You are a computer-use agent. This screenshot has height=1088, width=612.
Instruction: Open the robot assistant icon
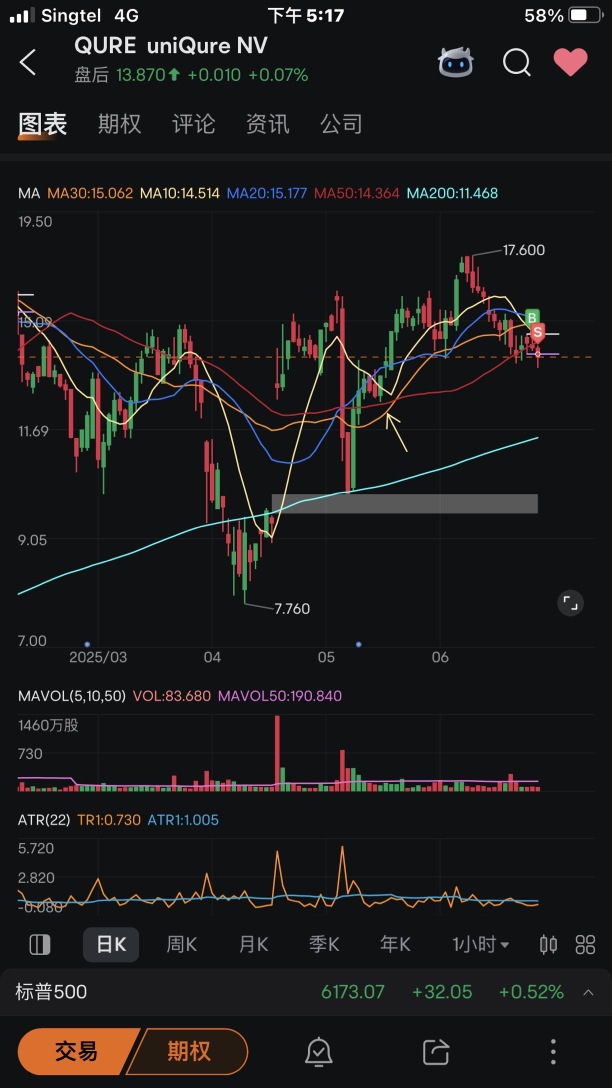click(456, 62)
